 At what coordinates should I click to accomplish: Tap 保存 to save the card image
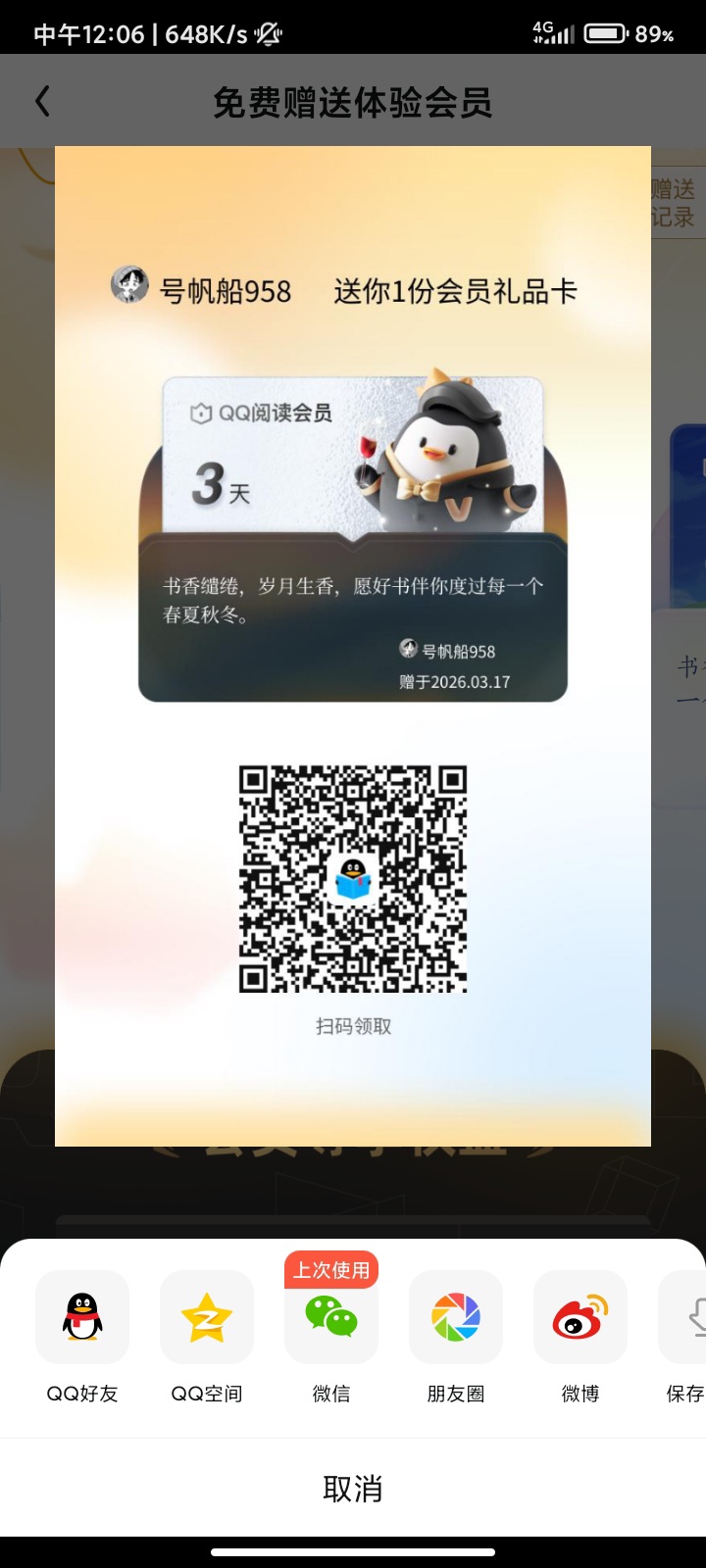click(x=688, y=1318)
